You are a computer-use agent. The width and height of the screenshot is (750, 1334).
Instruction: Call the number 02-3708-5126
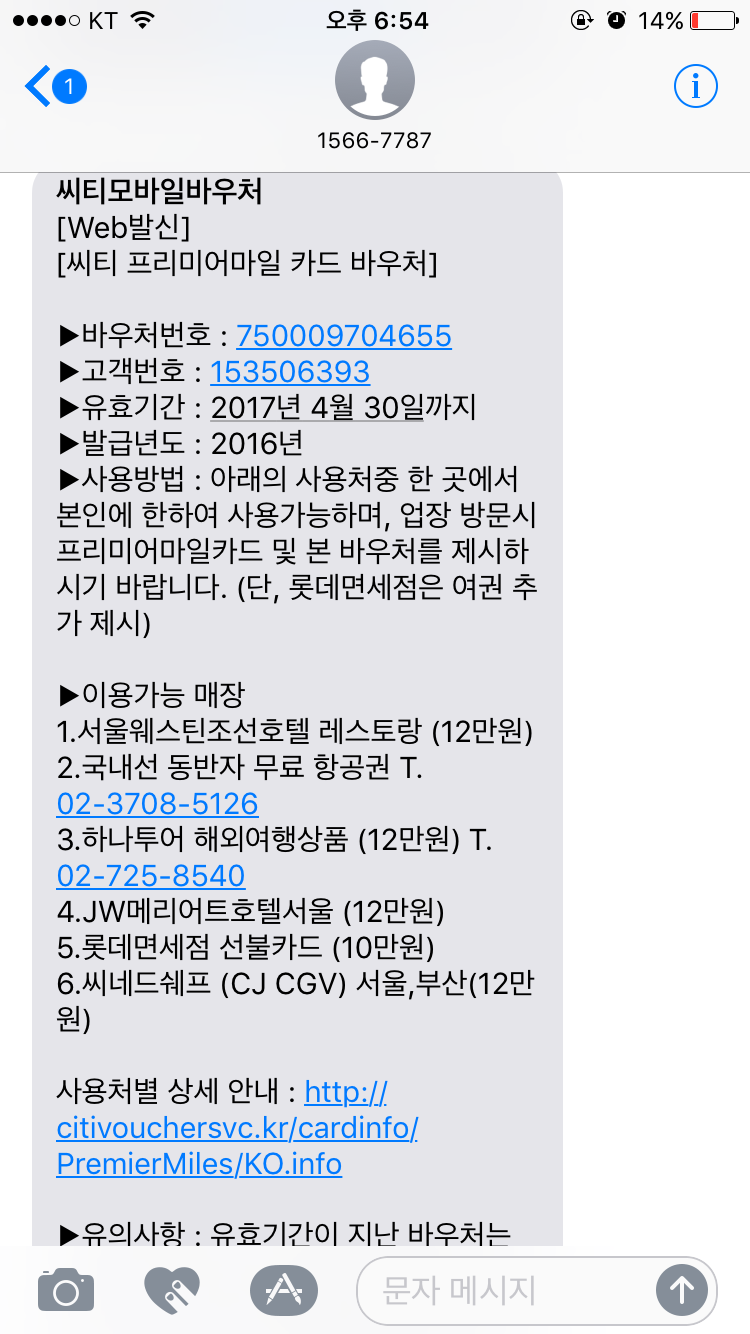[x=157, y=804]
